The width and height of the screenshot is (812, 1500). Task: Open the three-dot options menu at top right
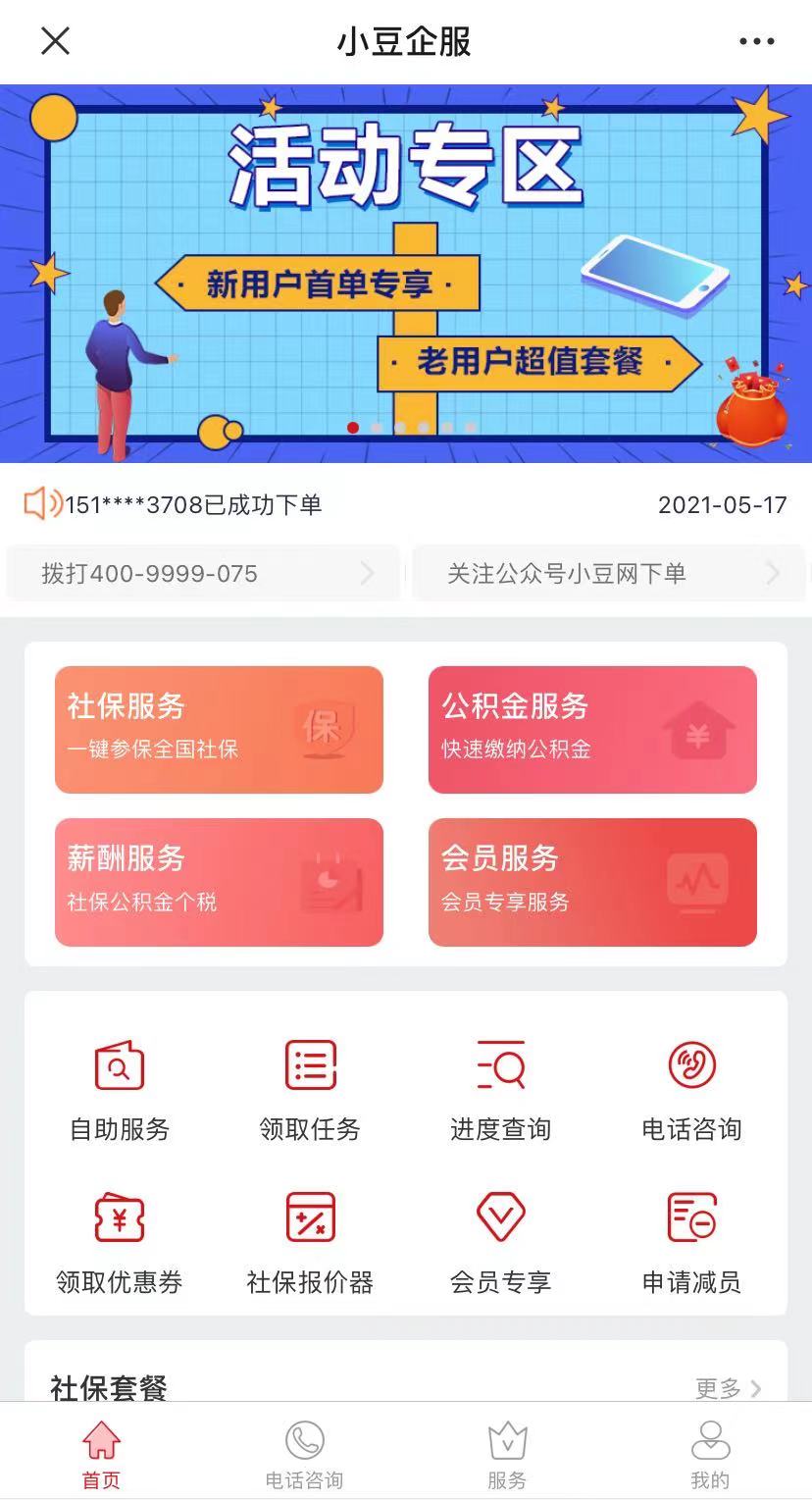[755, 41]
